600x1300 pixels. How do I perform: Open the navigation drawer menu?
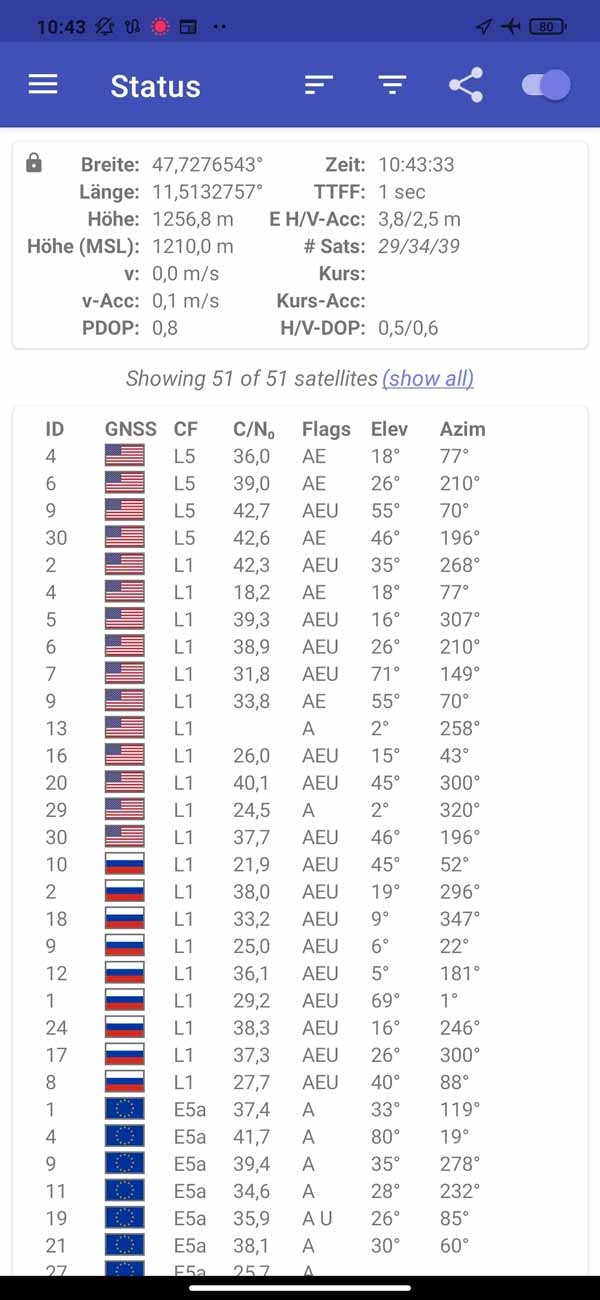tap(43, 85)
